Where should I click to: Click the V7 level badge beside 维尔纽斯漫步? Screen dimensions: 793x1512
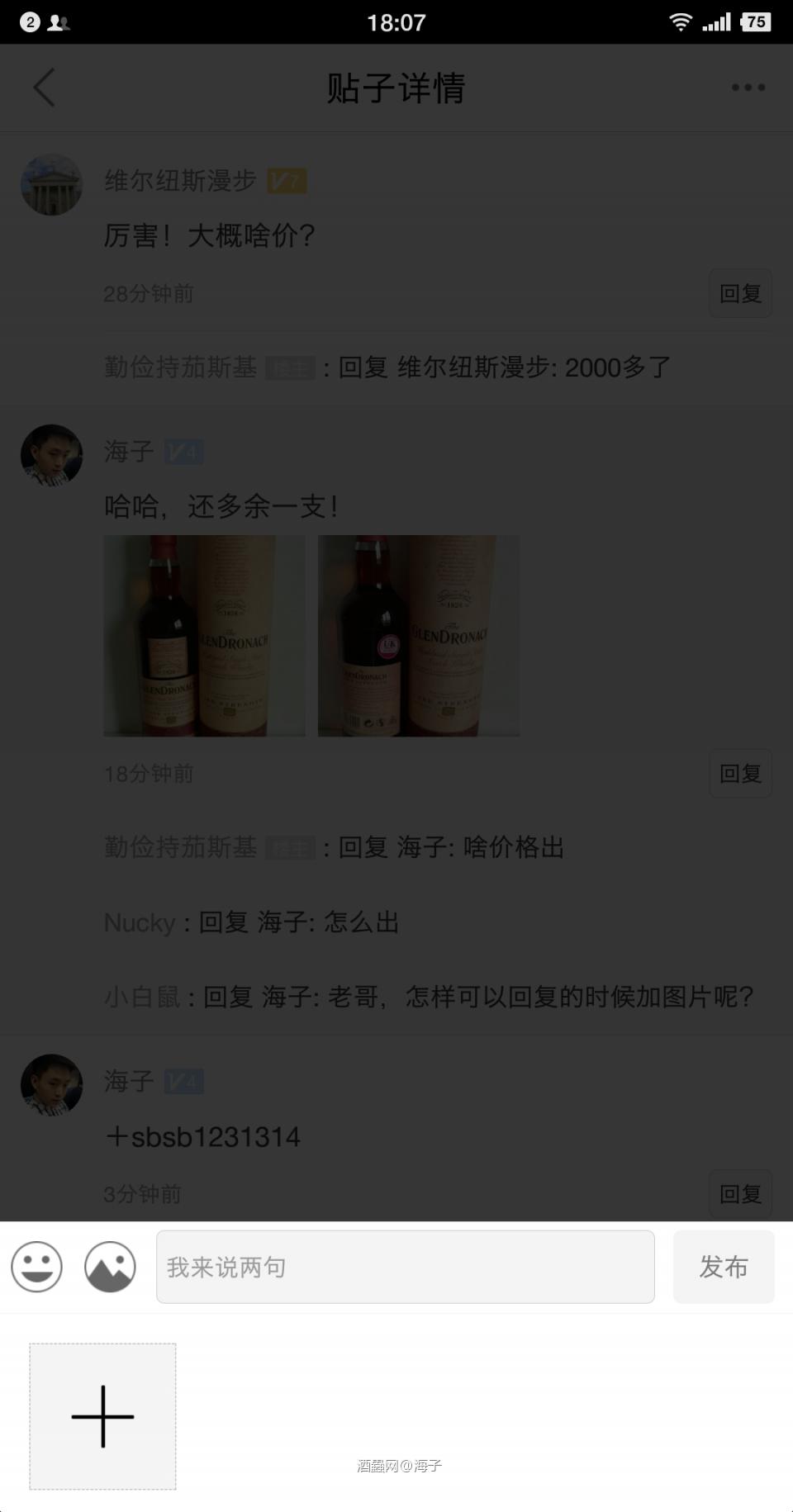284,179
